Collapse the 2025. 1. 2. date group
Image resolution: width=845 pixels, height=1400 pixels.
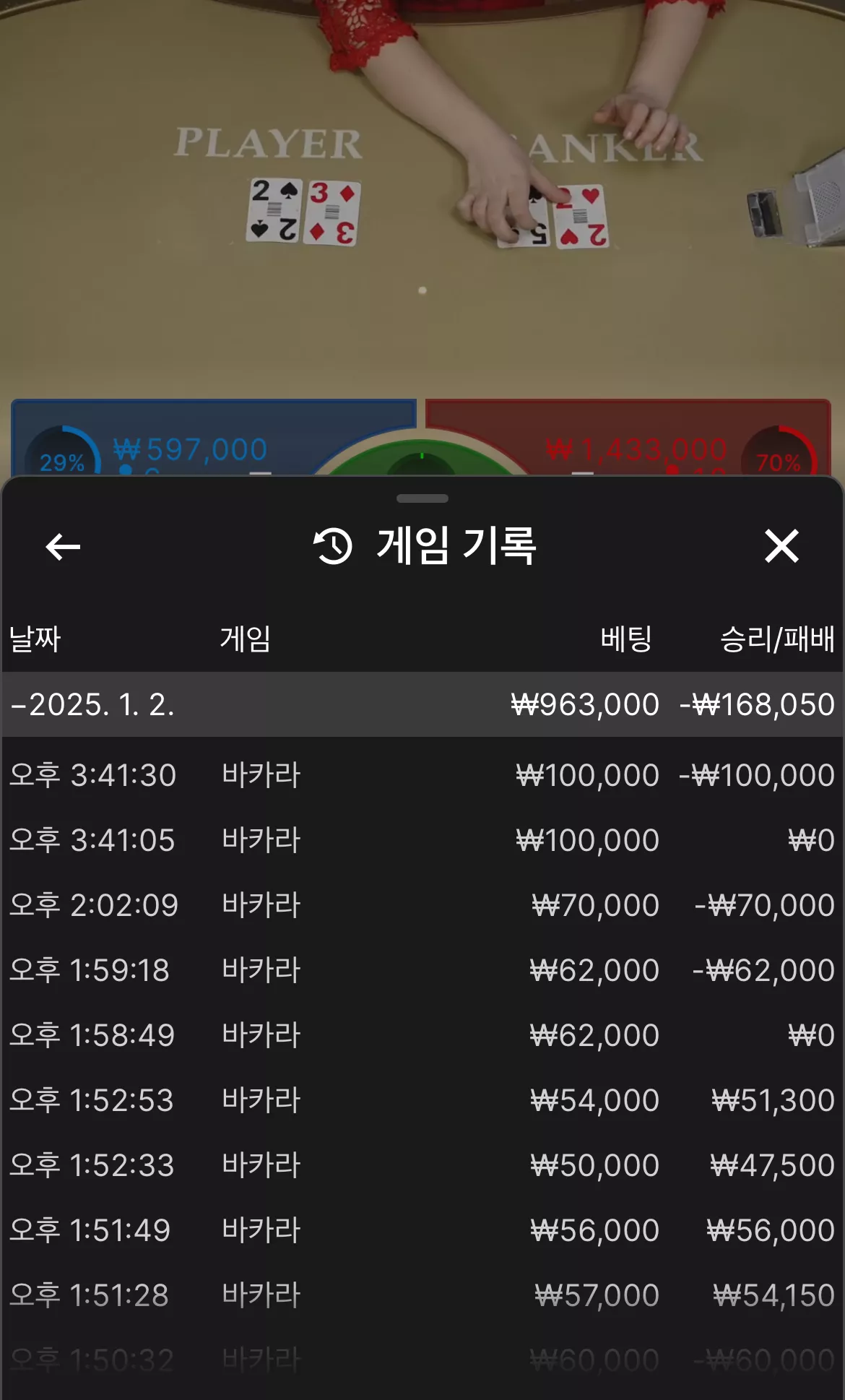point(422,704)
